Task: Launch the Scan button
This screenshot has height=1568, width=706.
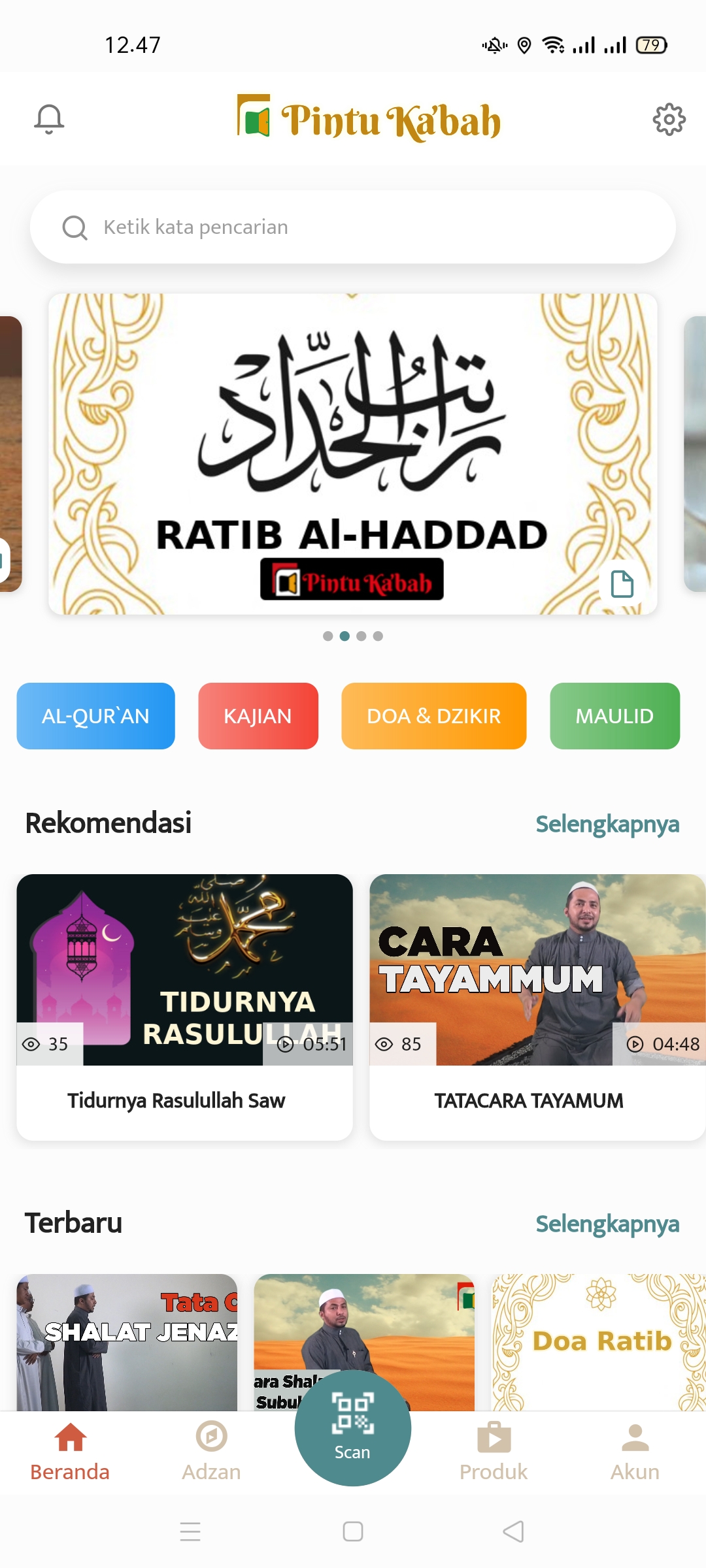Action: click(353, 1428)
